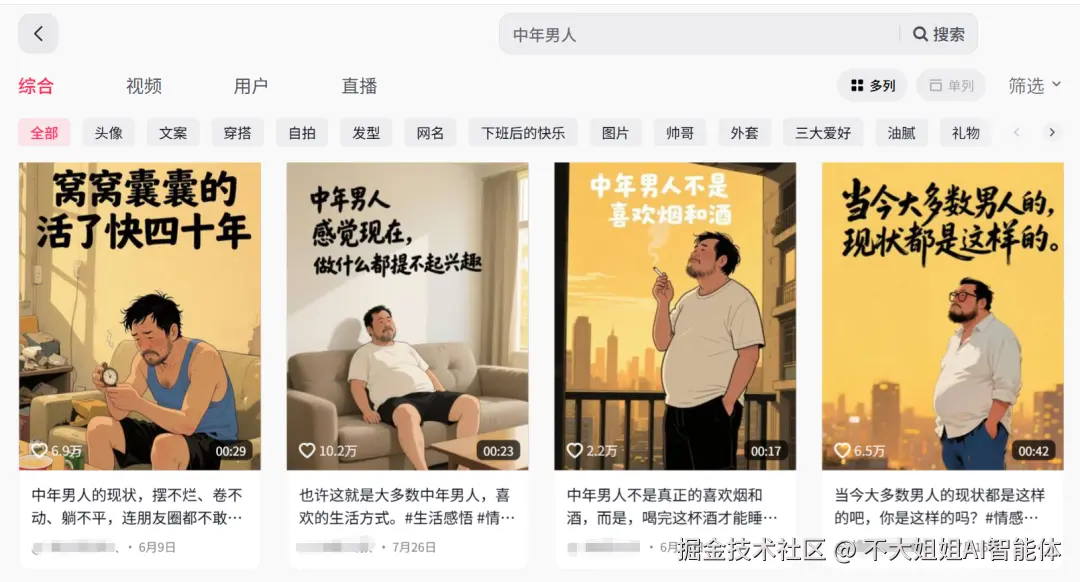The width and height of the screenshot is (1080, 582).
Task: Open the 做什么都提不起兴趣 video
Action: (407, 315)
